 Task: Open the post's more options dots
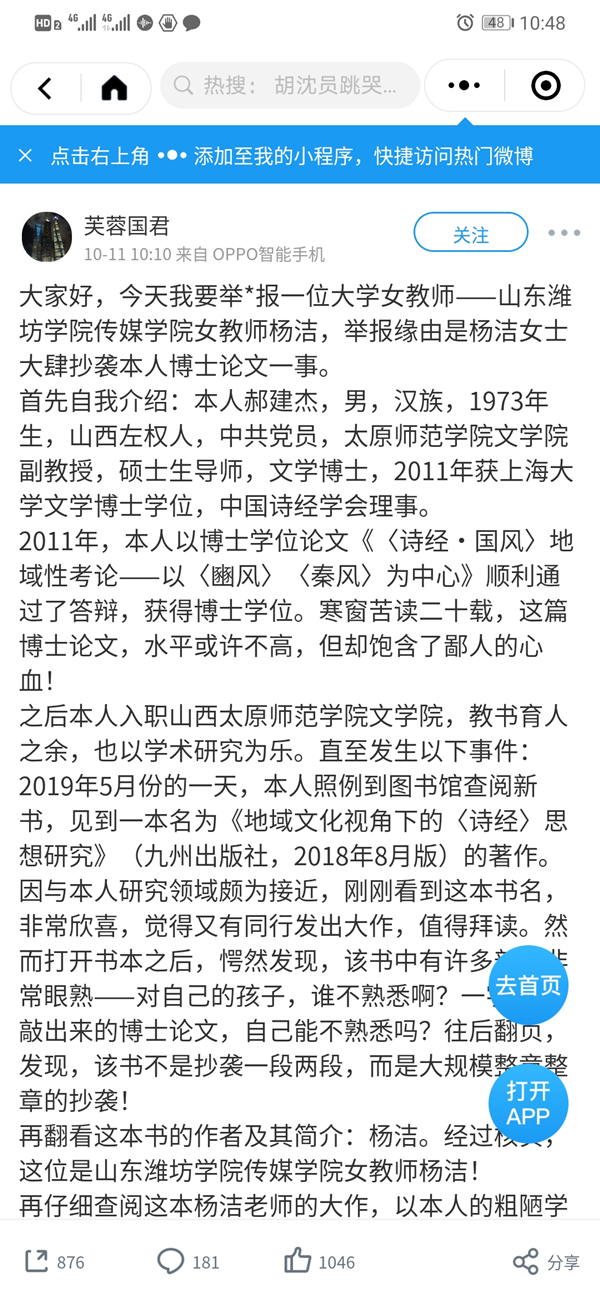564,233
